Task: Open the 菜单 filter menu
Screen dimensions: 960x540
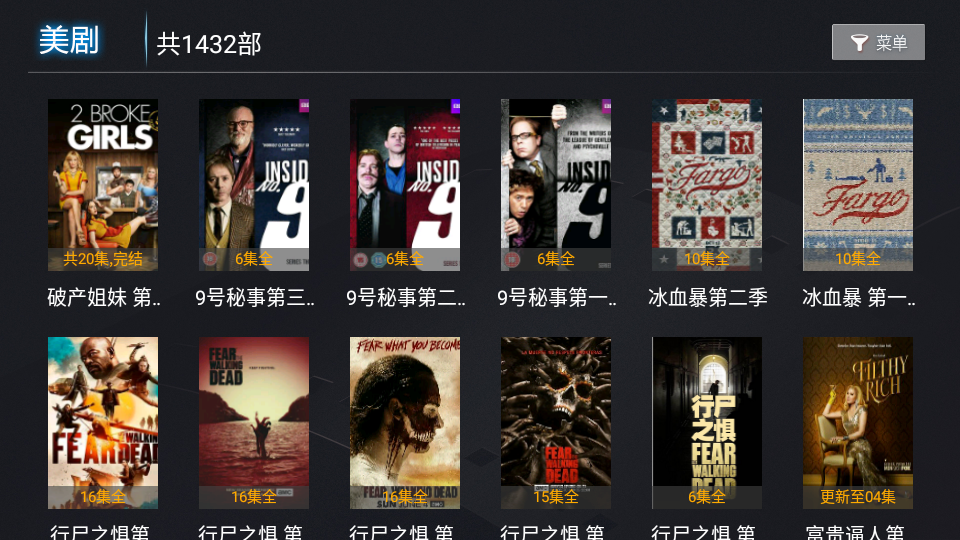Action: point(878,42)
